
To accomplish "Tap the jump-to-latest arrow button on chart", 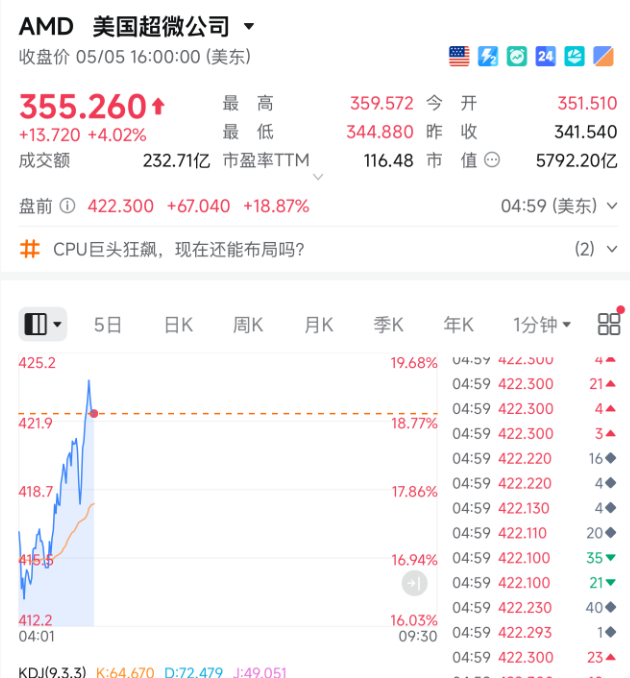I will click(414, 583).
